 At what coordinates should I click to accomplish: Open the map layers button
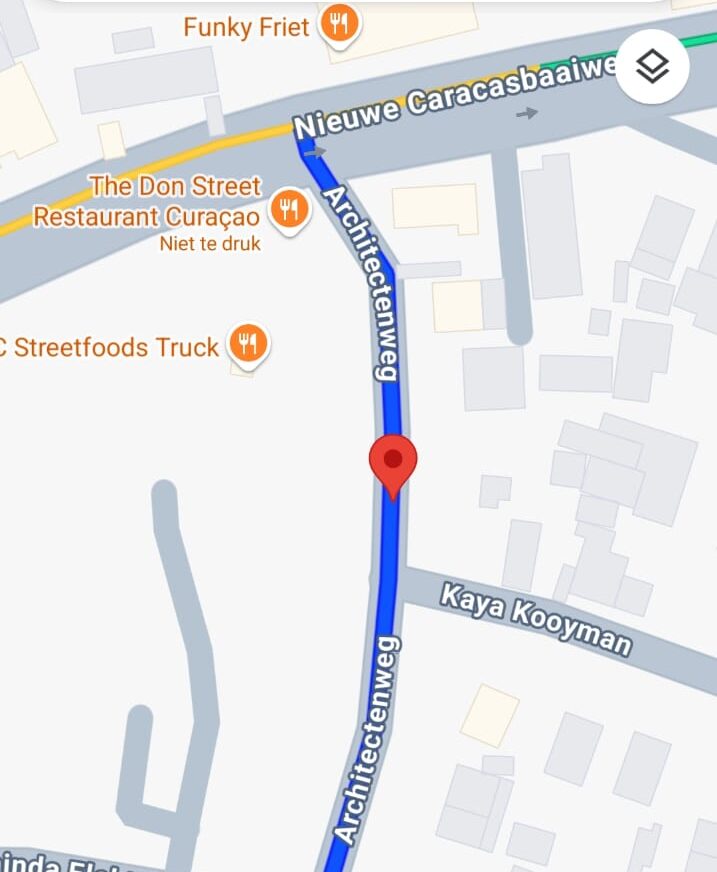(652, 67)
